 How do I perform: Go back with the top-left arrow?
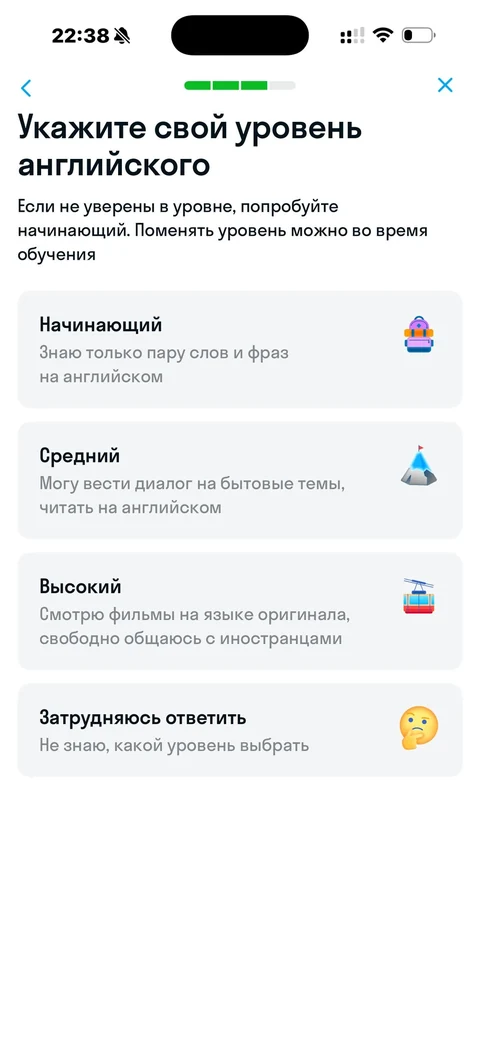point(26,87)
